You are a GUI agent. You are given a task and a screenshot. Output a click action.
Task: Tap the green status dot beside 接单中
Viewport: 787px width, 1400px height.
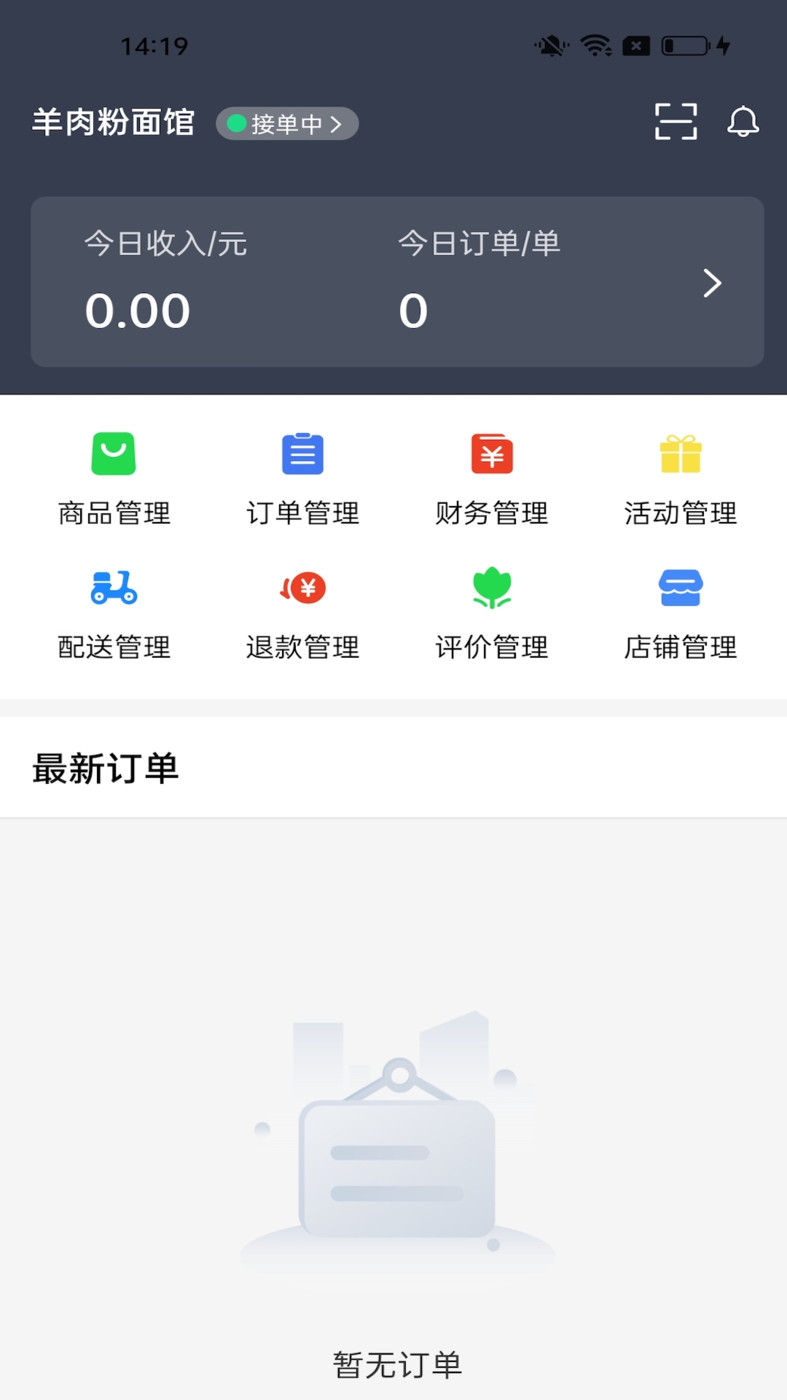(x=237, y=123)
